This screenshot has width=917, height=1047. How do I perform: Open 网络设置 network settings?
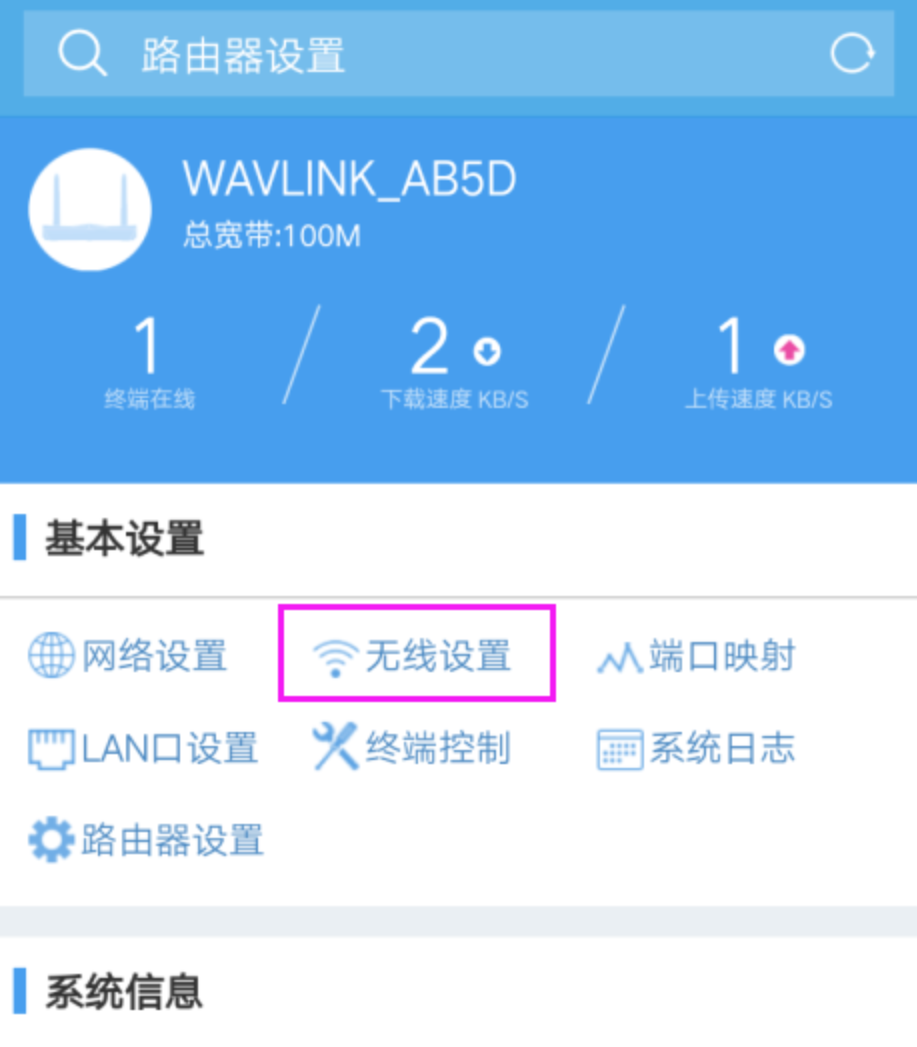coord(128,657)
